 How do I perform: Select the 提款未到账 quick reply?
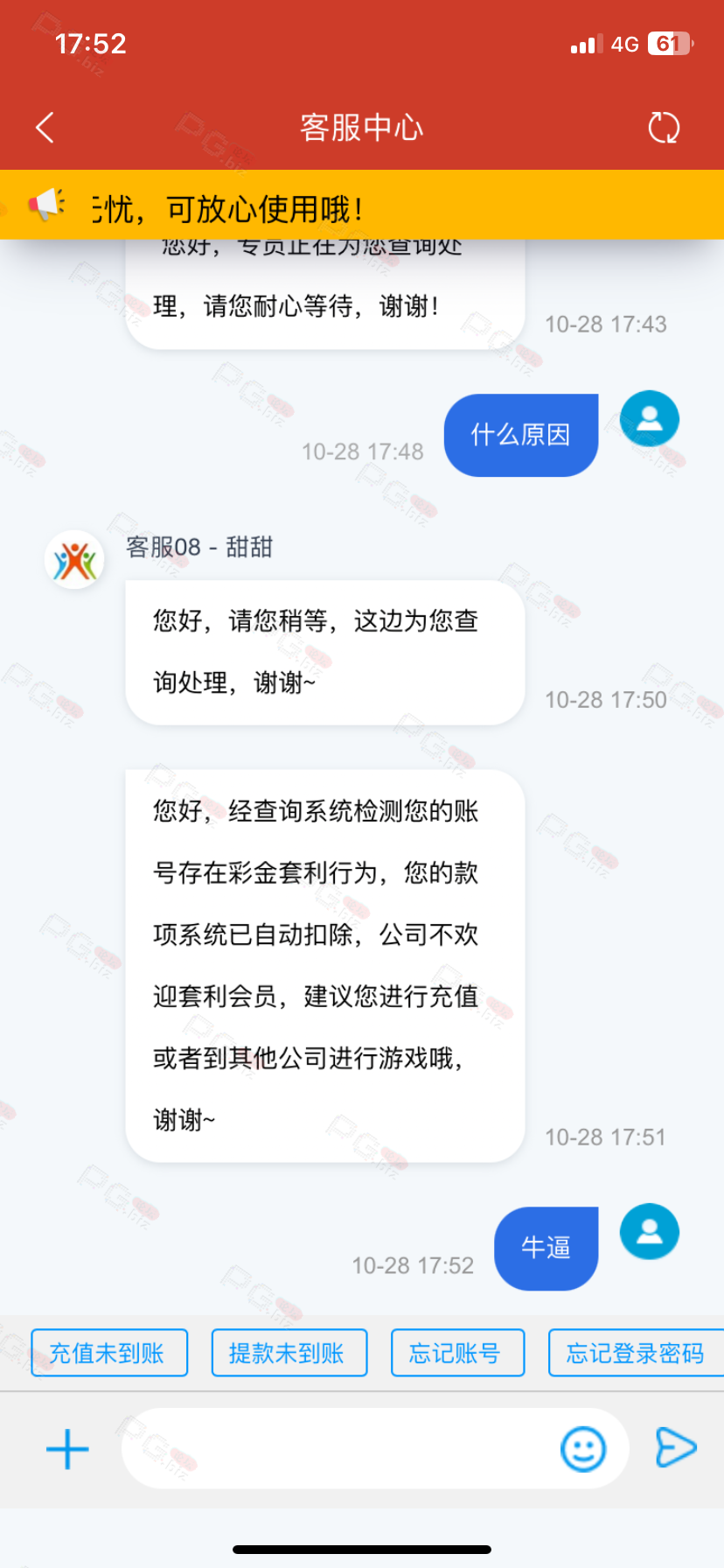tap(289, 1353)
